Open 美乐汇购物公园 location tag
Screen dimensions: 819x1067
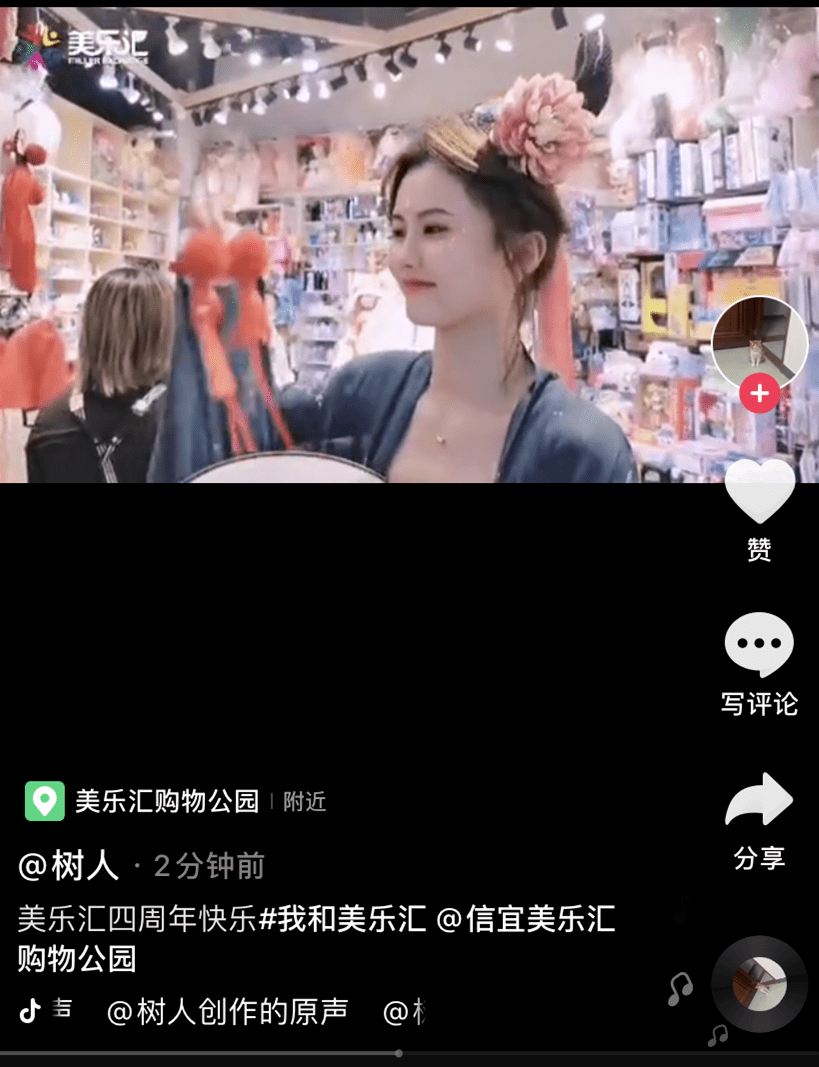166,801
